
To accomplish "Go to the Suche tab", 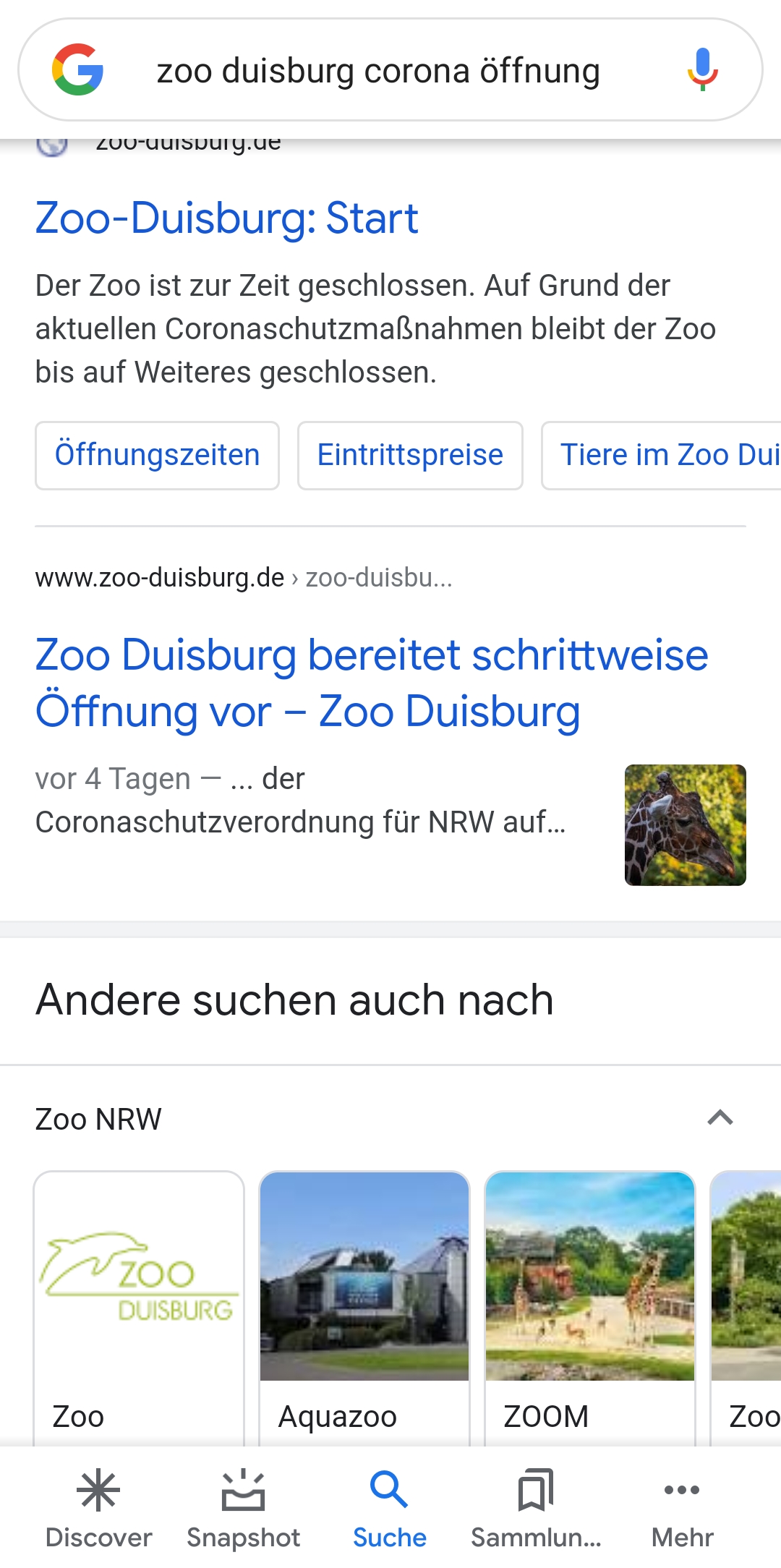I will (x=389, y=1508).
